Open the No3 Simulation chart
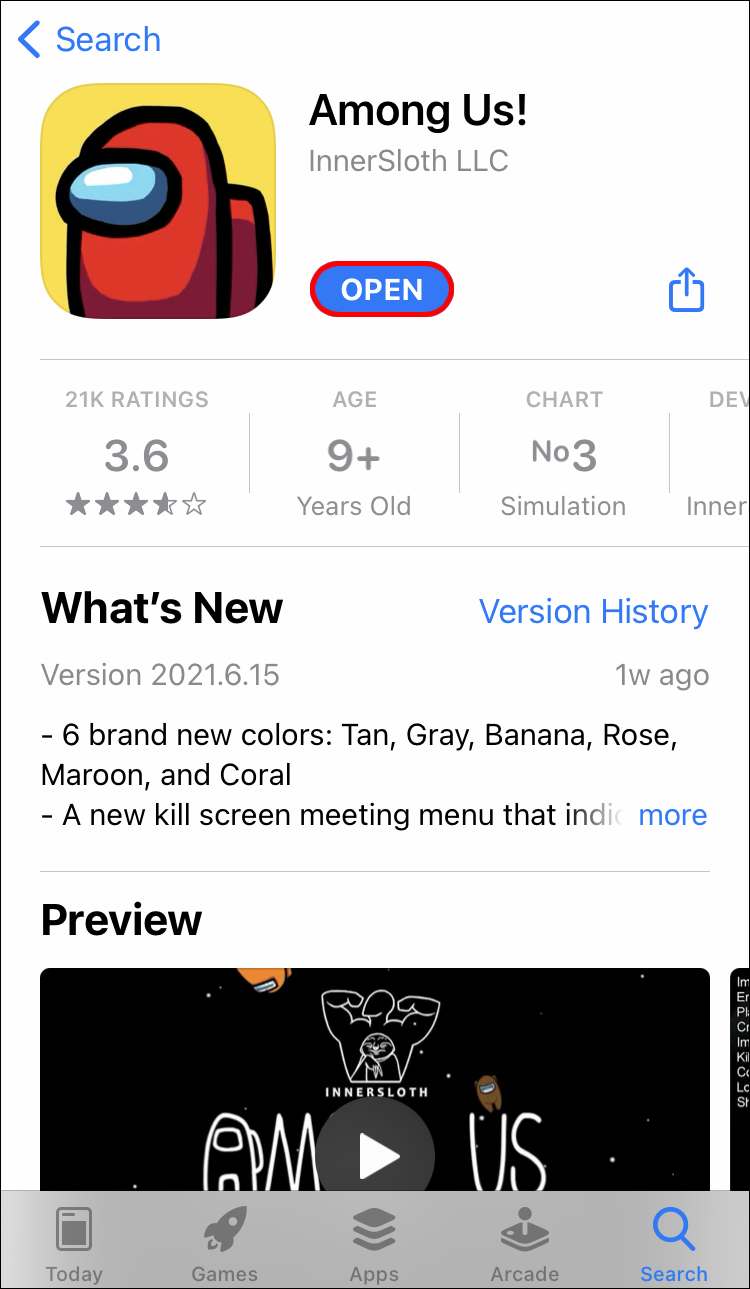 [563, 455]
